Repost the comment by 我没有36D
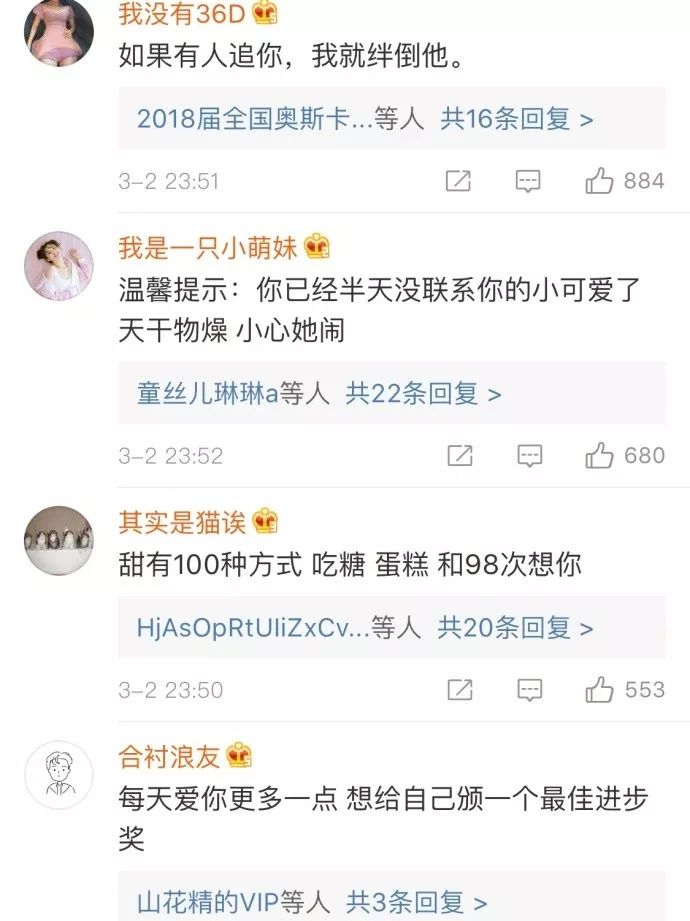The width and height of the screenshot is (690, 921). [458, 181]
